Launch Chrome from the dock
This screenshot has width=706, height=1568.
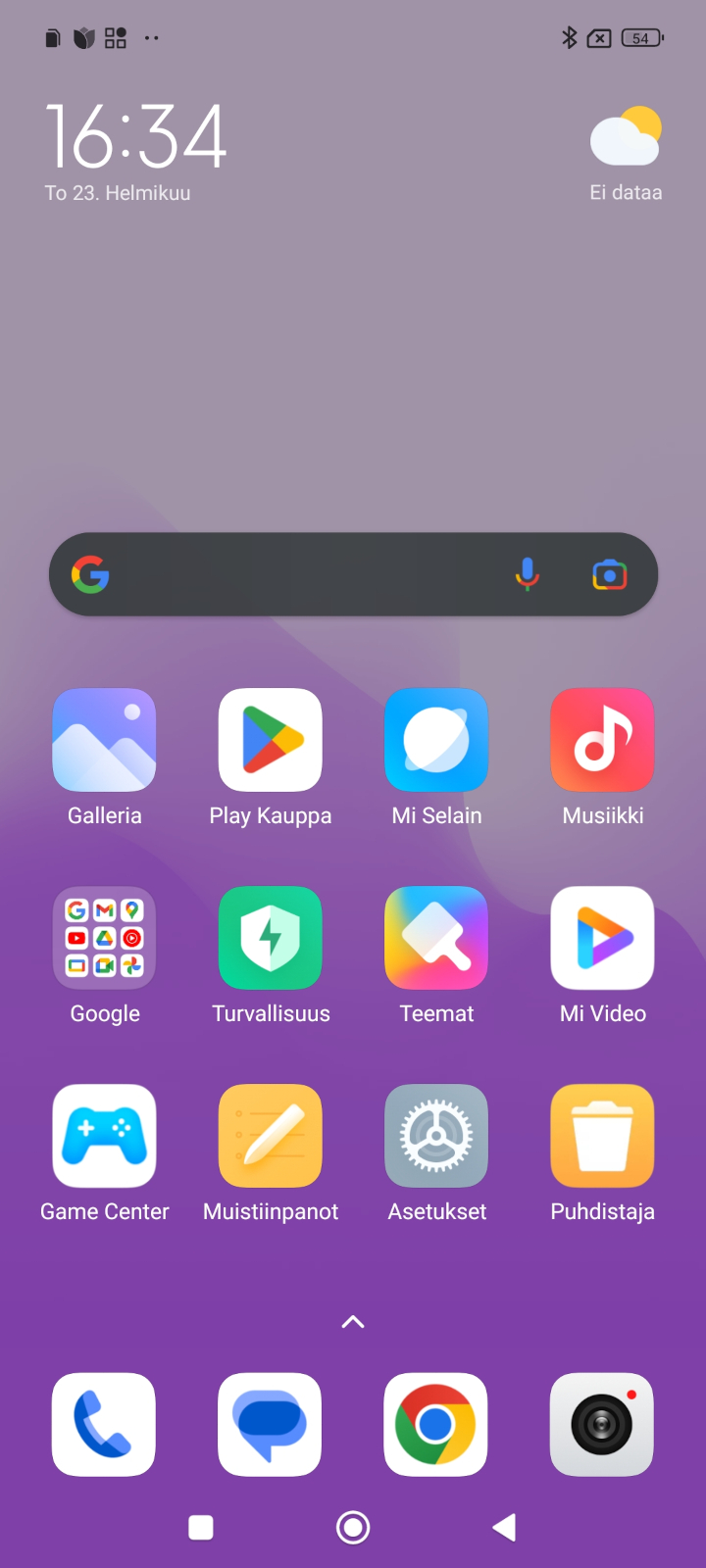(x=436, y=1424)
